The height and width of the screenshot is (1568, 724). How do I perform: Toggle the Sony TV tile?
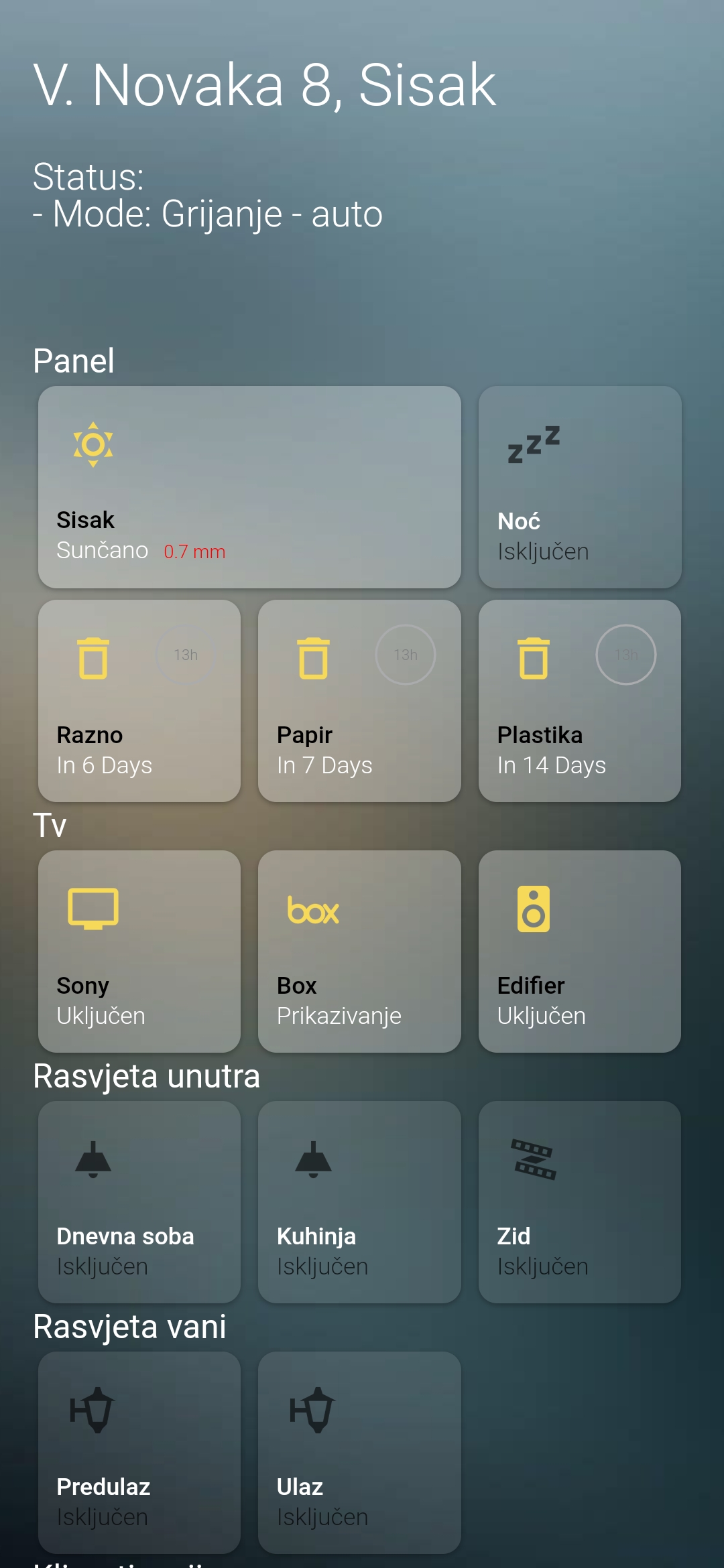tap(139, 952)
